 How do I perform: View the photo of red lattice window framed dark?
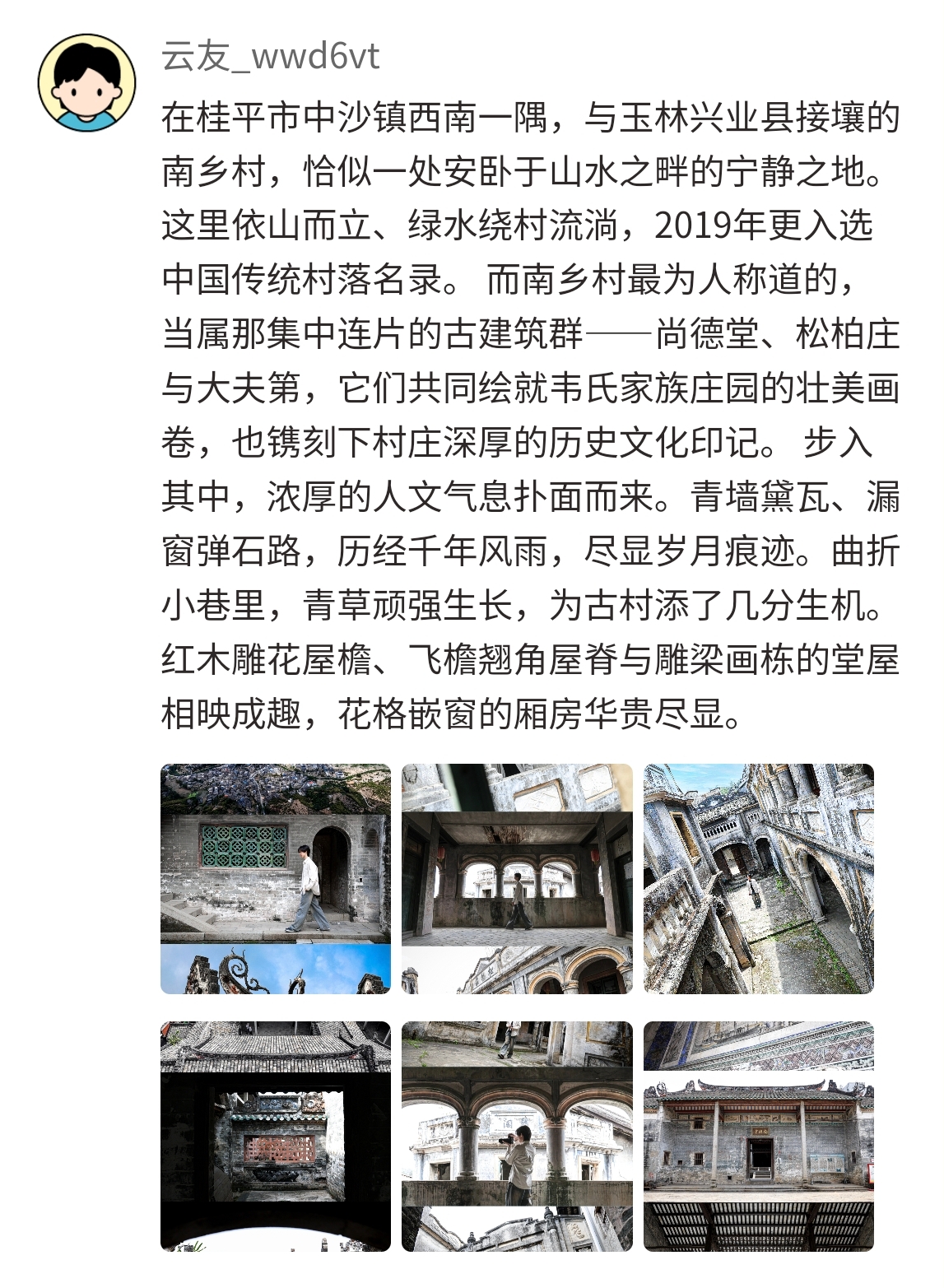click(275, 1136)
